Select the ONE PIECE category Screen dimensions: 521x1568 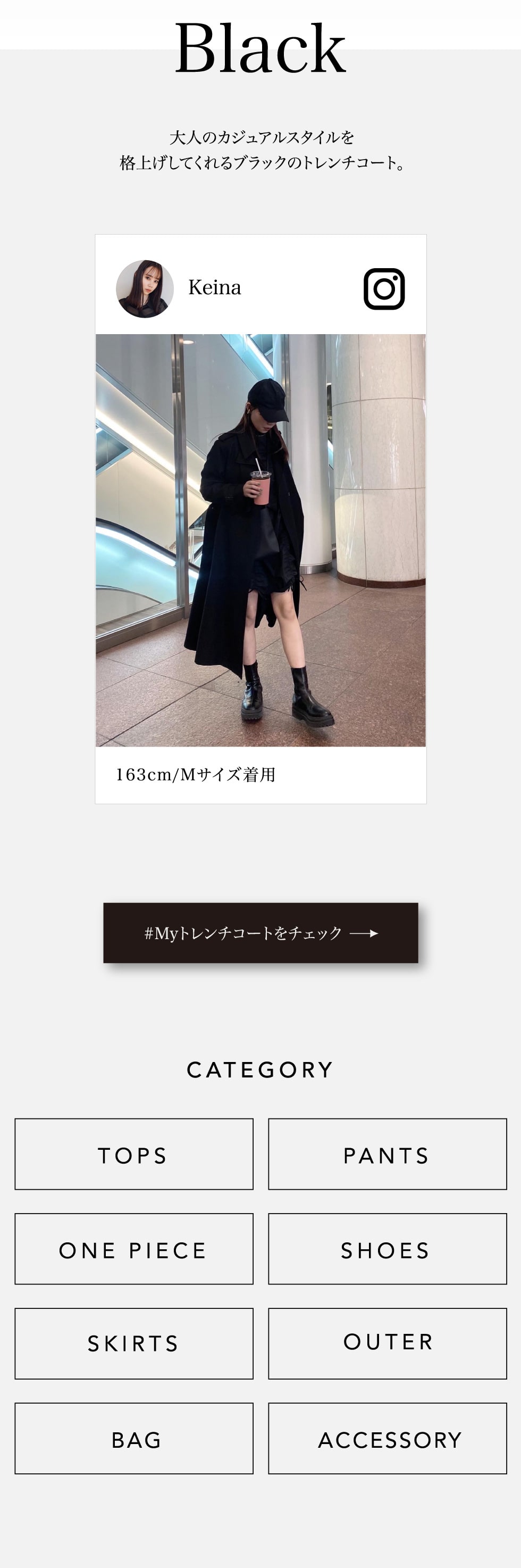coord(134,1249)
